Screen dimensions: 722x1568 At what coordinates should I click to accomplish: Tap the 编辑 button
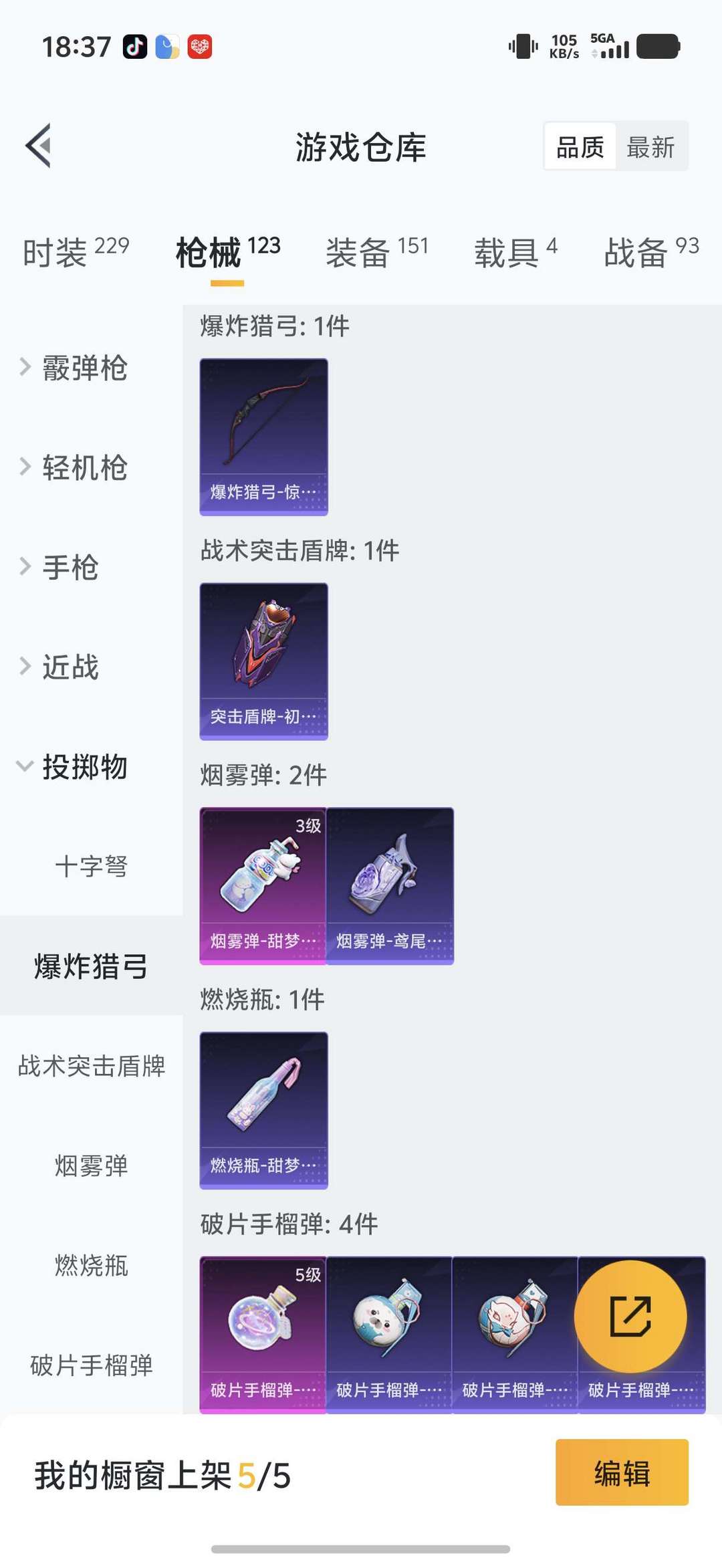[x=622, y=1472]
